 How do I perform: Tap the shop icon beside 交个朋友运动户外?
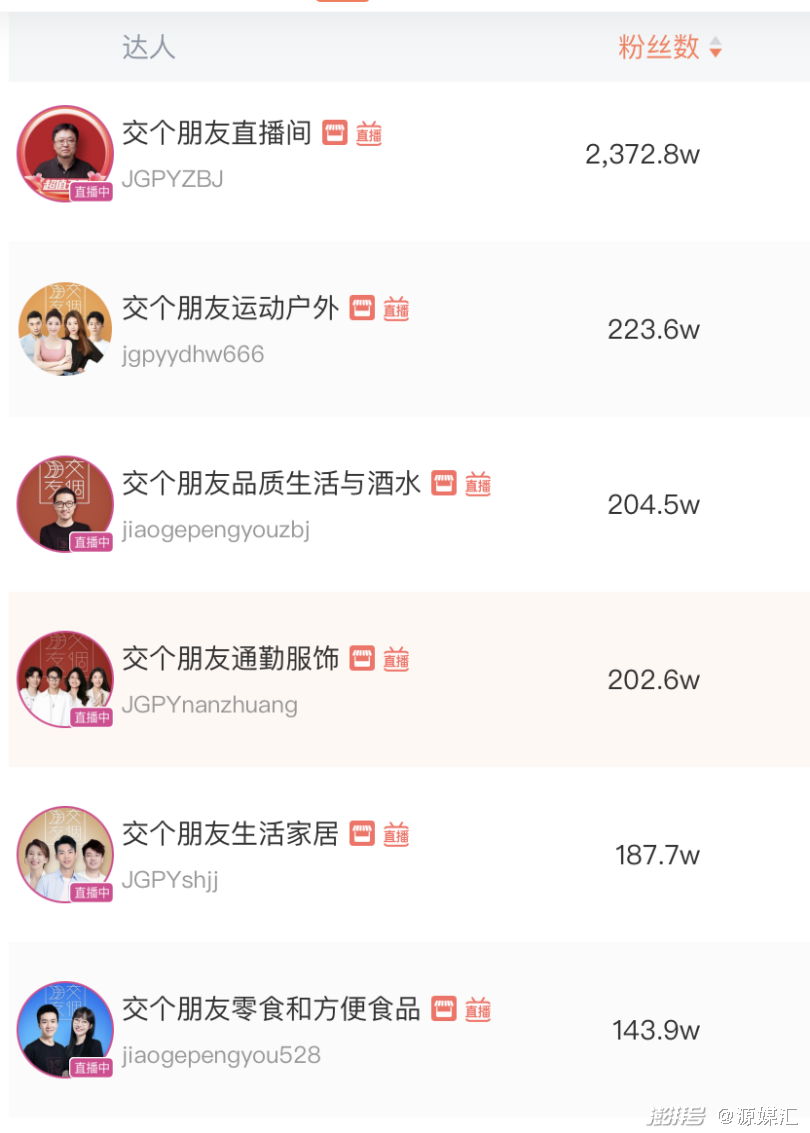click(362, 309)
